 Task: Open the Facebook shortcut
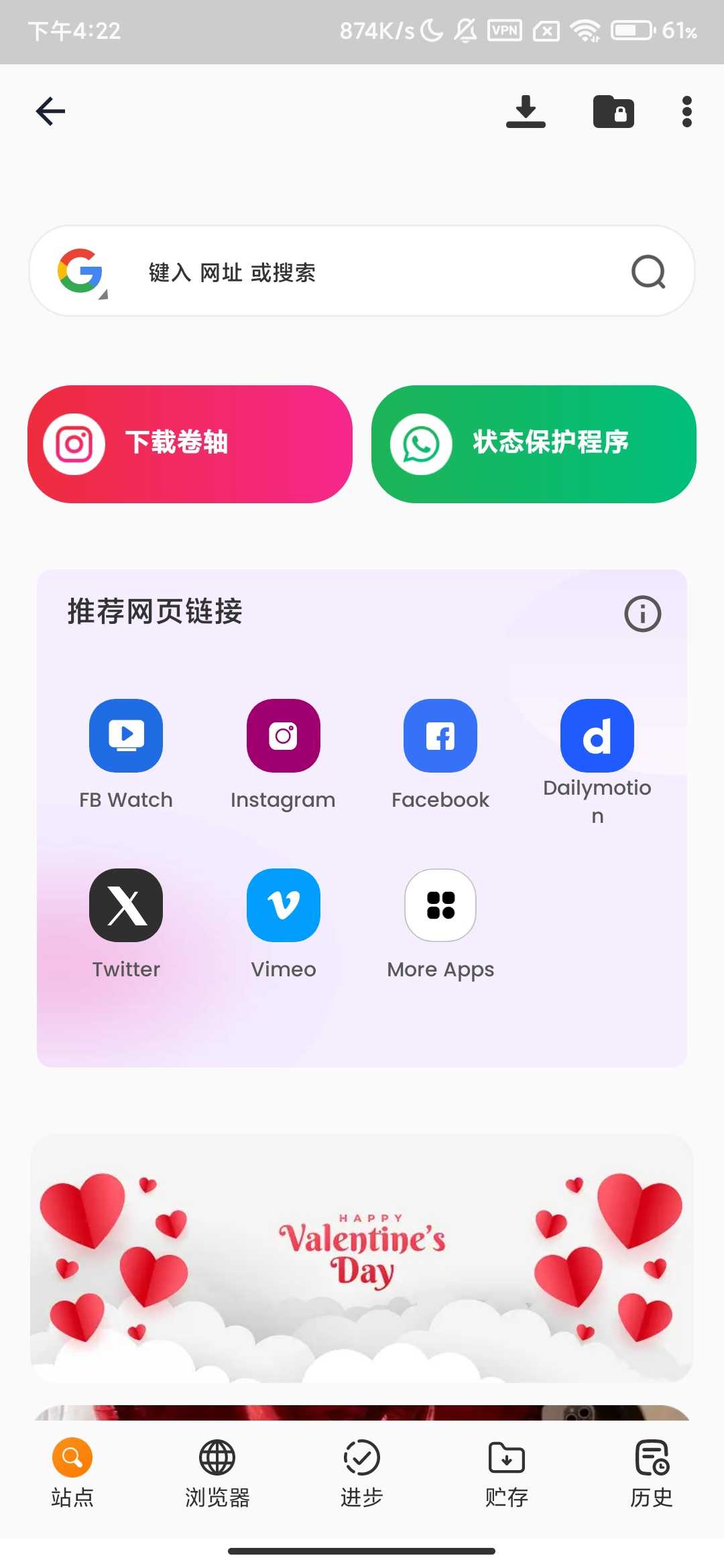tap(440, 736)
